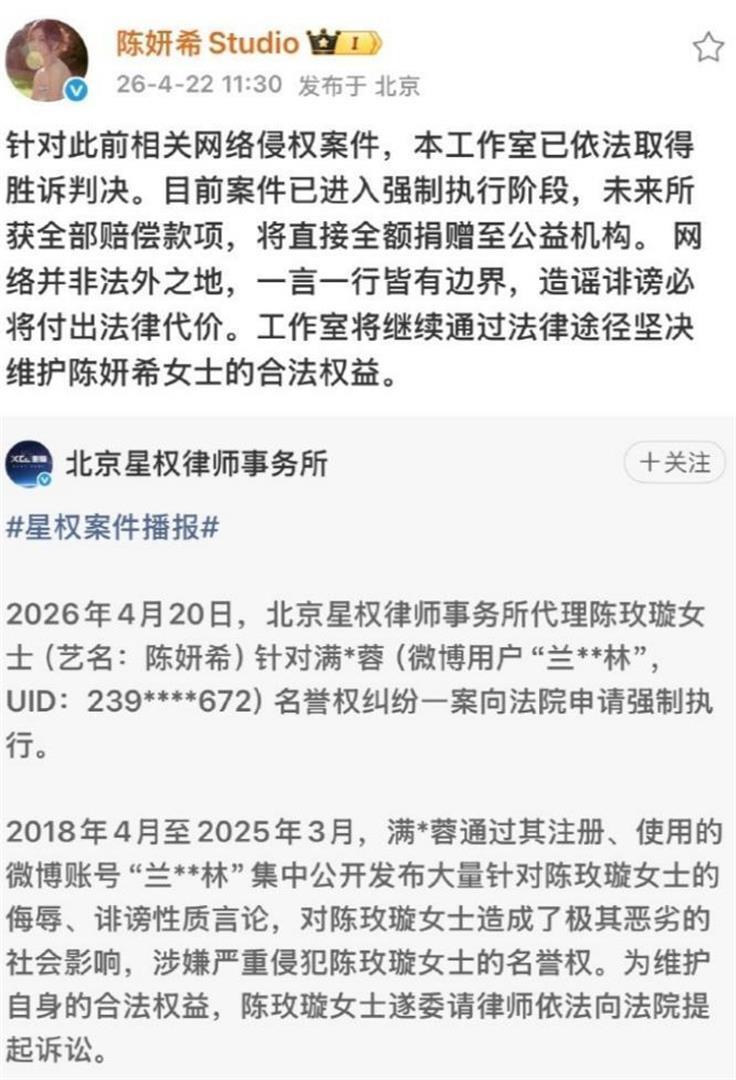736x1080 pixels.
Task: Click the "I" VIP level badge
Action: coord(355,40)
